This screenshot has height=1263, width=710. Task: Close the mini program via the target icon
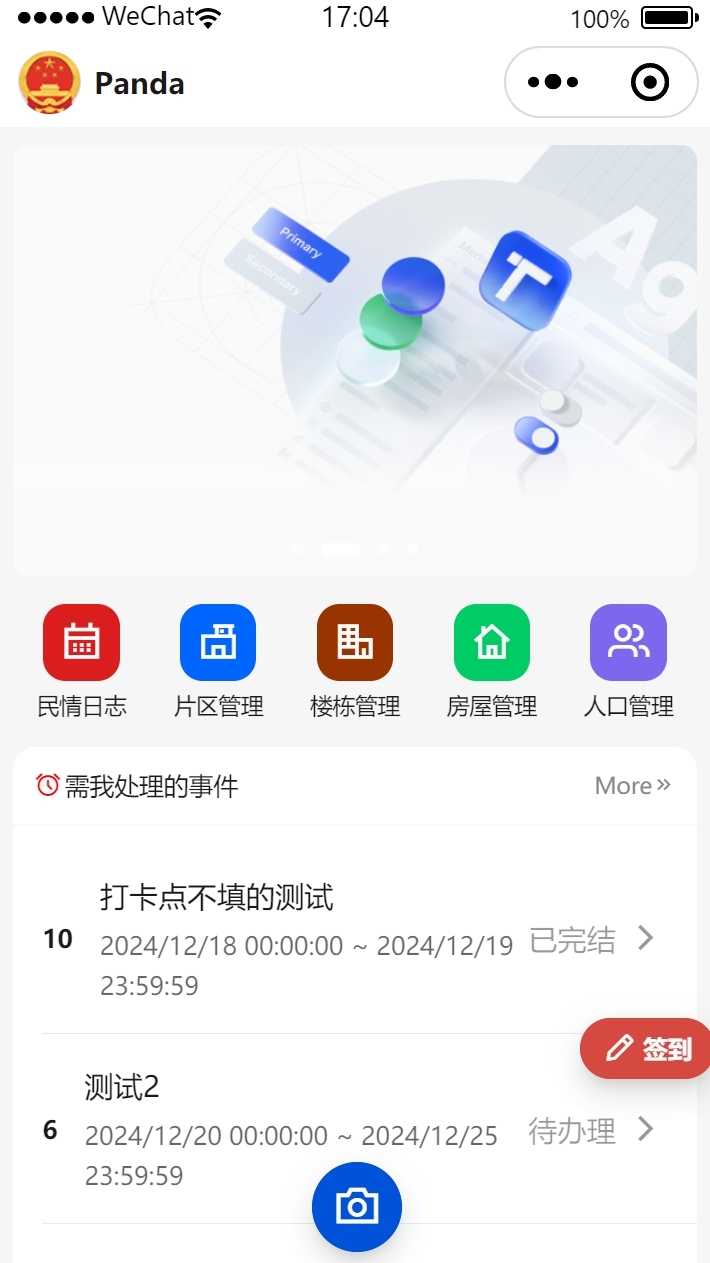(x=650, y=82)
